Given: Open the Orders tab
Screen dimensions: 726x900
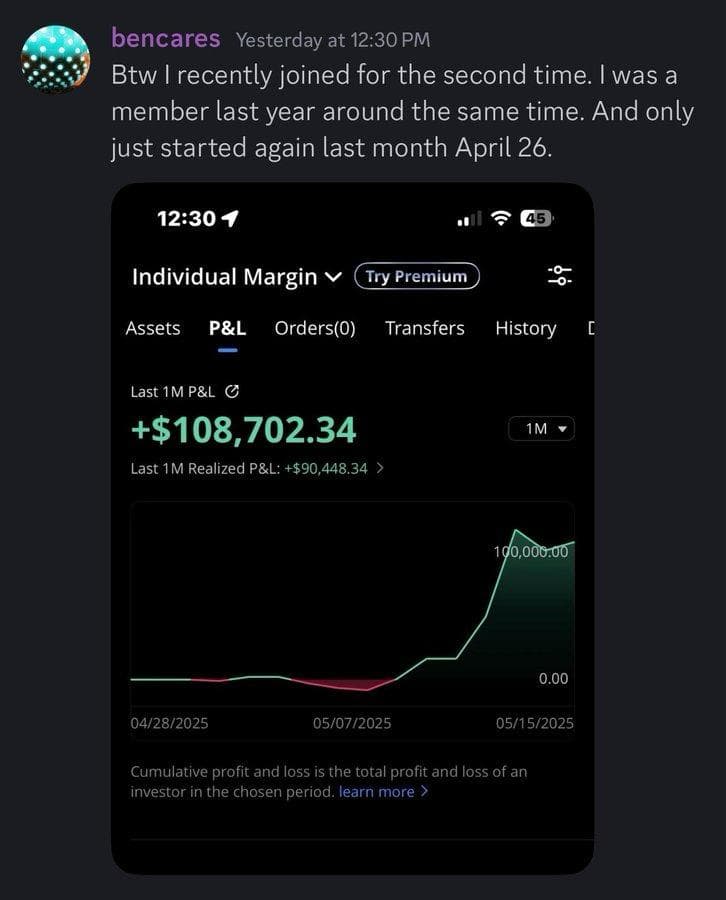Looking at the screenshot, I should click(x=314, y=328).
